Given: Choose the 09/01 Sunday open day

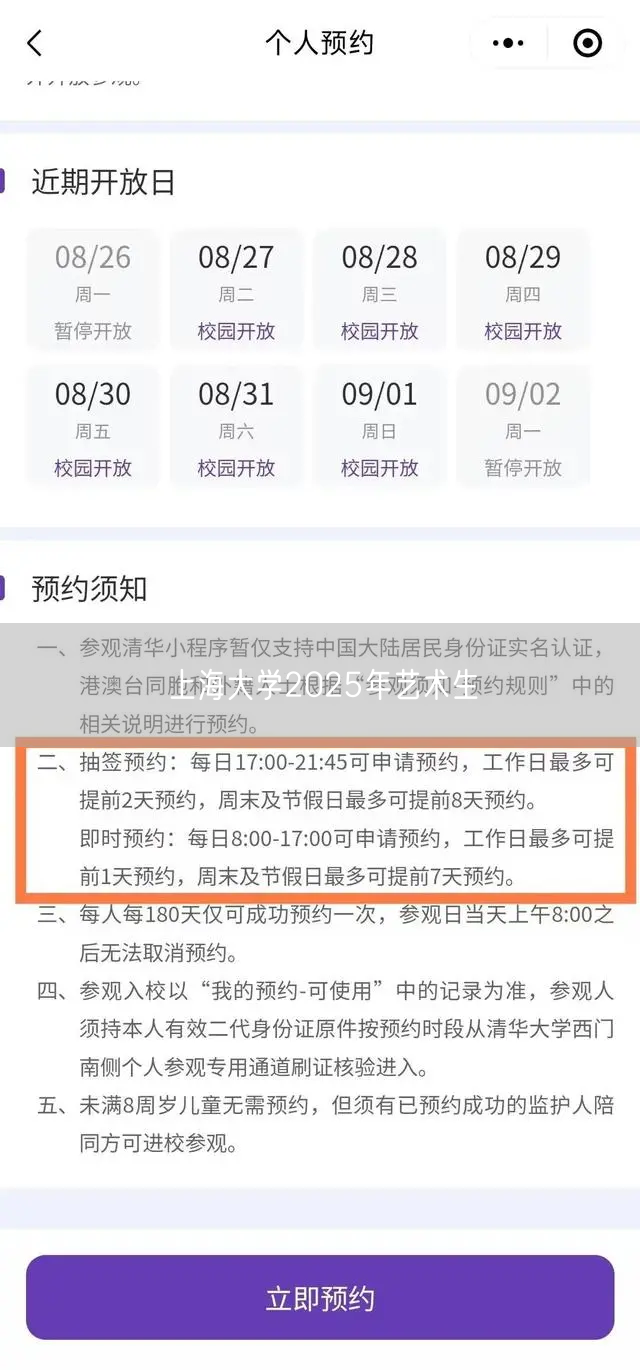Looking at the screenshot, I should click(x=379, y=428).
